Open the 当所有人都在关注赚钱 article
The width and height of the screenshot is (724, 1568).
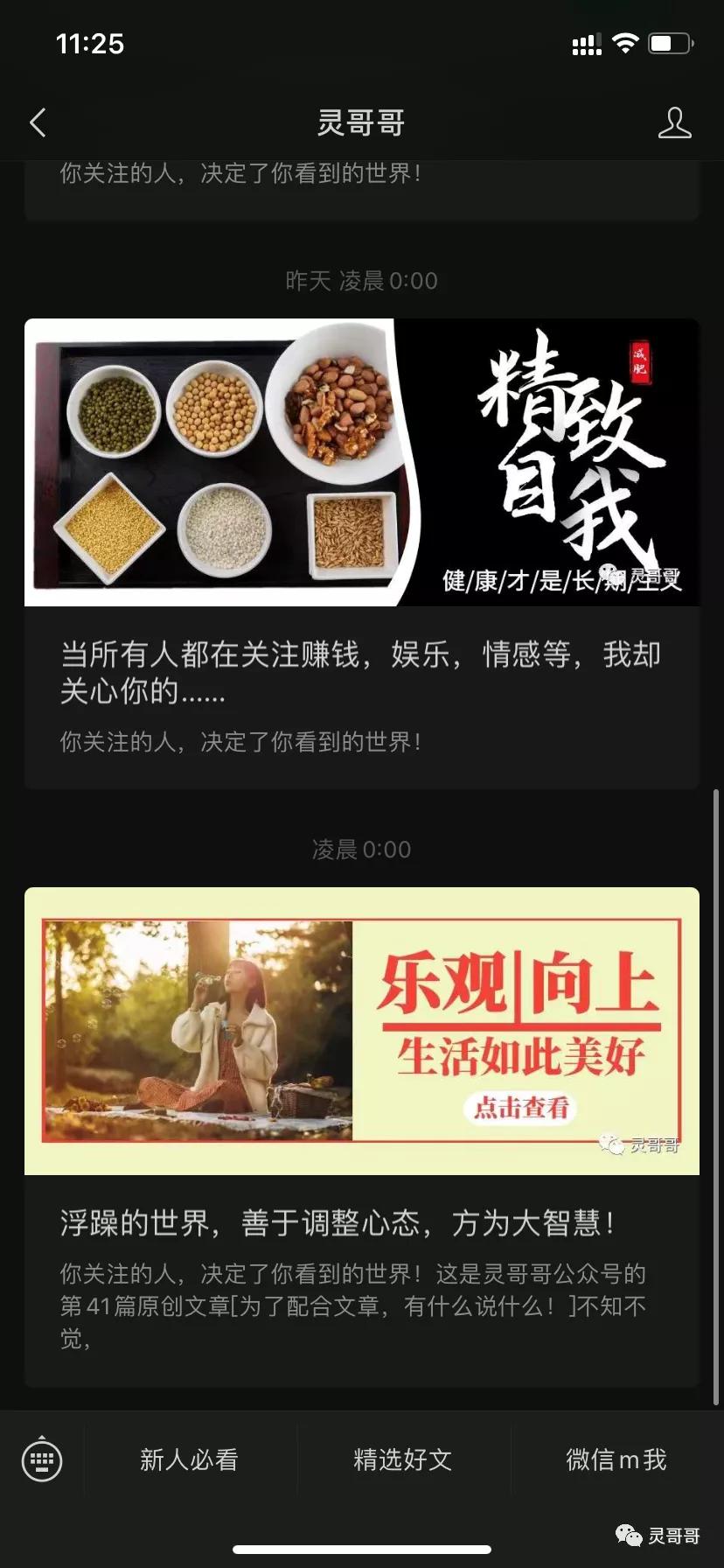(362, 672)
